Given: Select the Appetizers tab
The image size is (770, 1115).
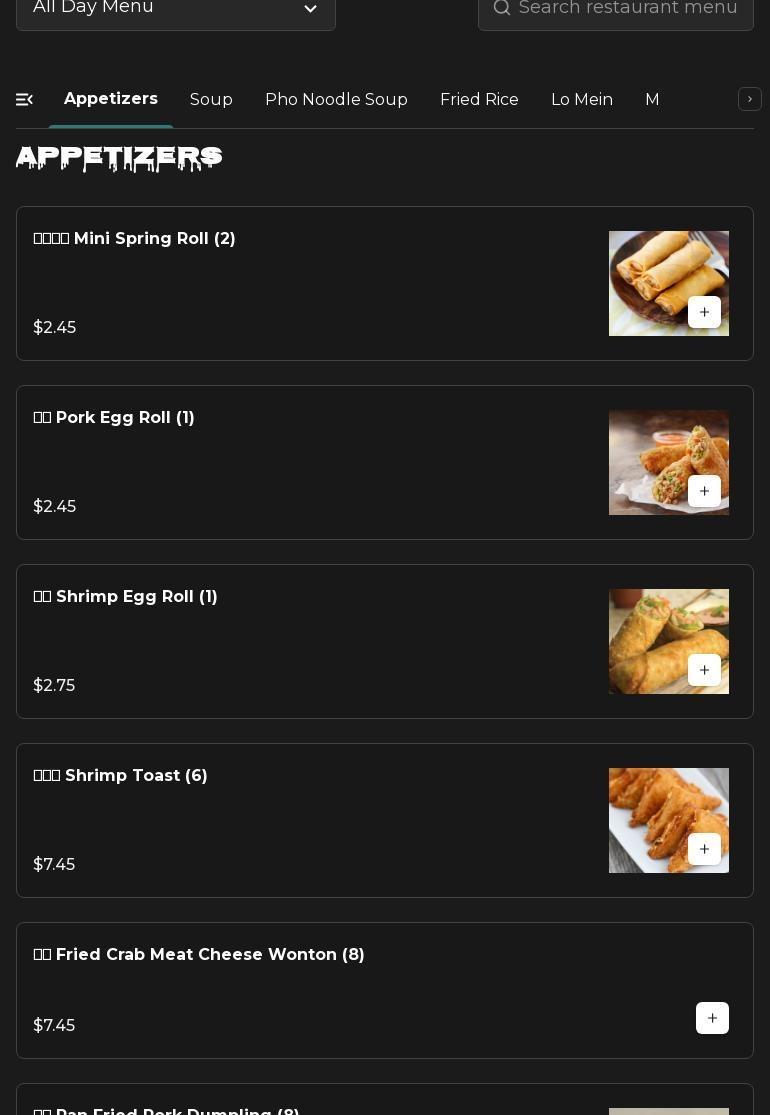Looking at the screenshot, I should pos(111,99).
